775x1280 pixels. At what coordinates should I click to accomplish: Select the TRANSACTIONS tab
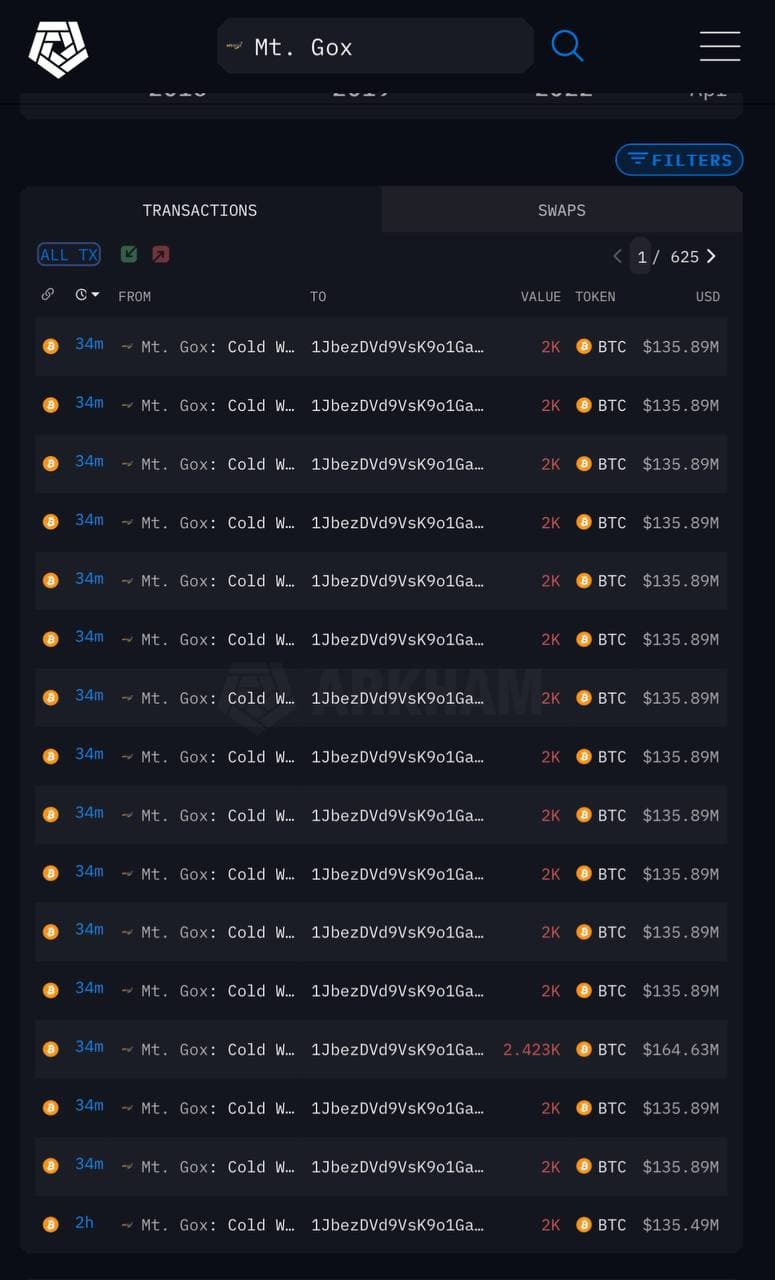(199, 210)
